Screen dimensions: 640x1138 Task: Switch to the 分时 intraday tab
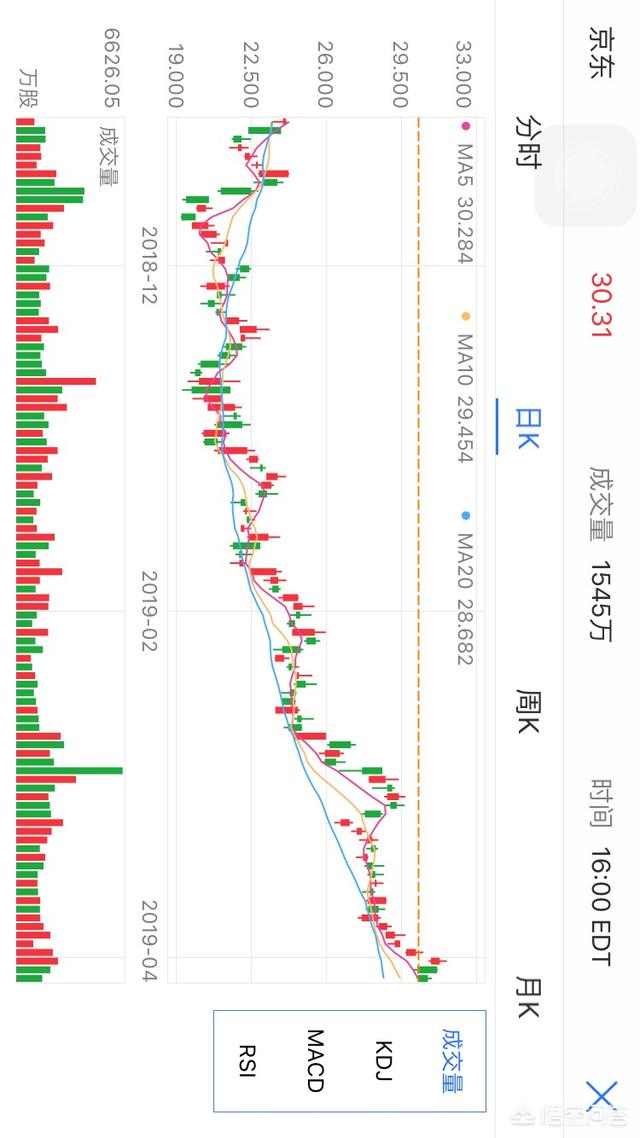528,141
